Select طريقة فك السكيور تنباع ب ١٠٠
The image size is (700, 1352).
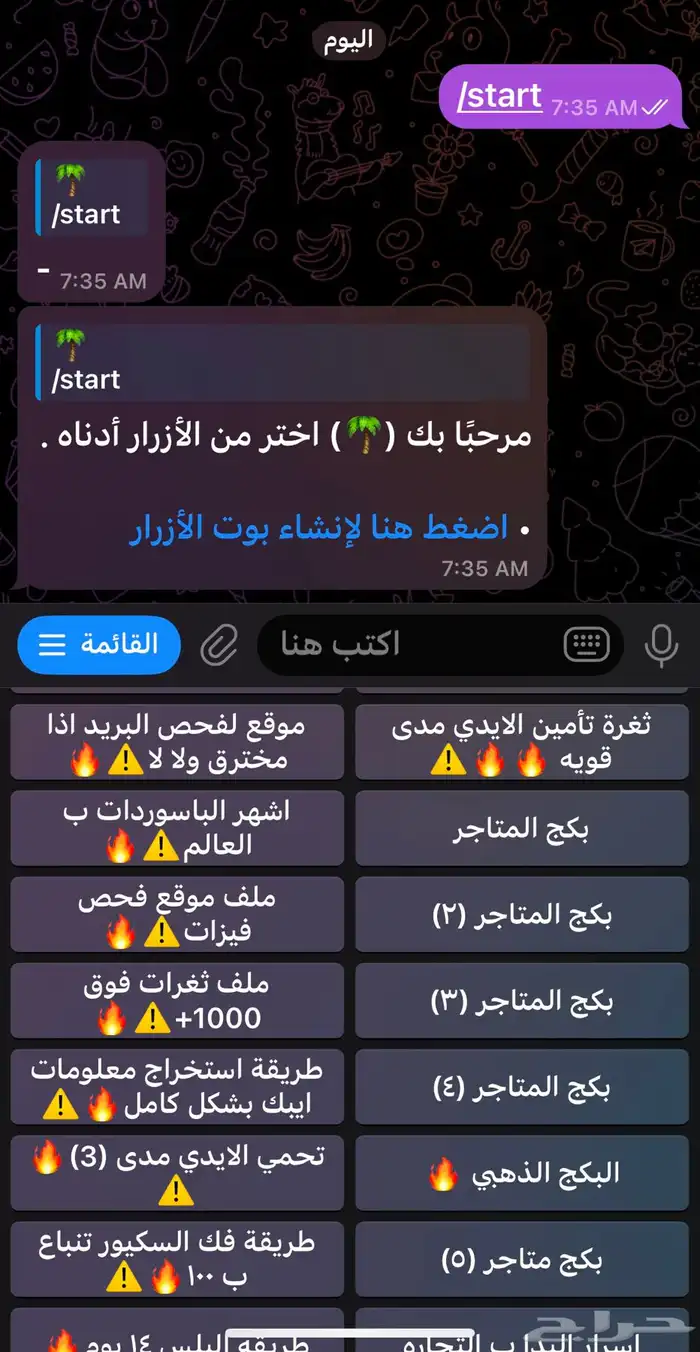point(177,1259)
